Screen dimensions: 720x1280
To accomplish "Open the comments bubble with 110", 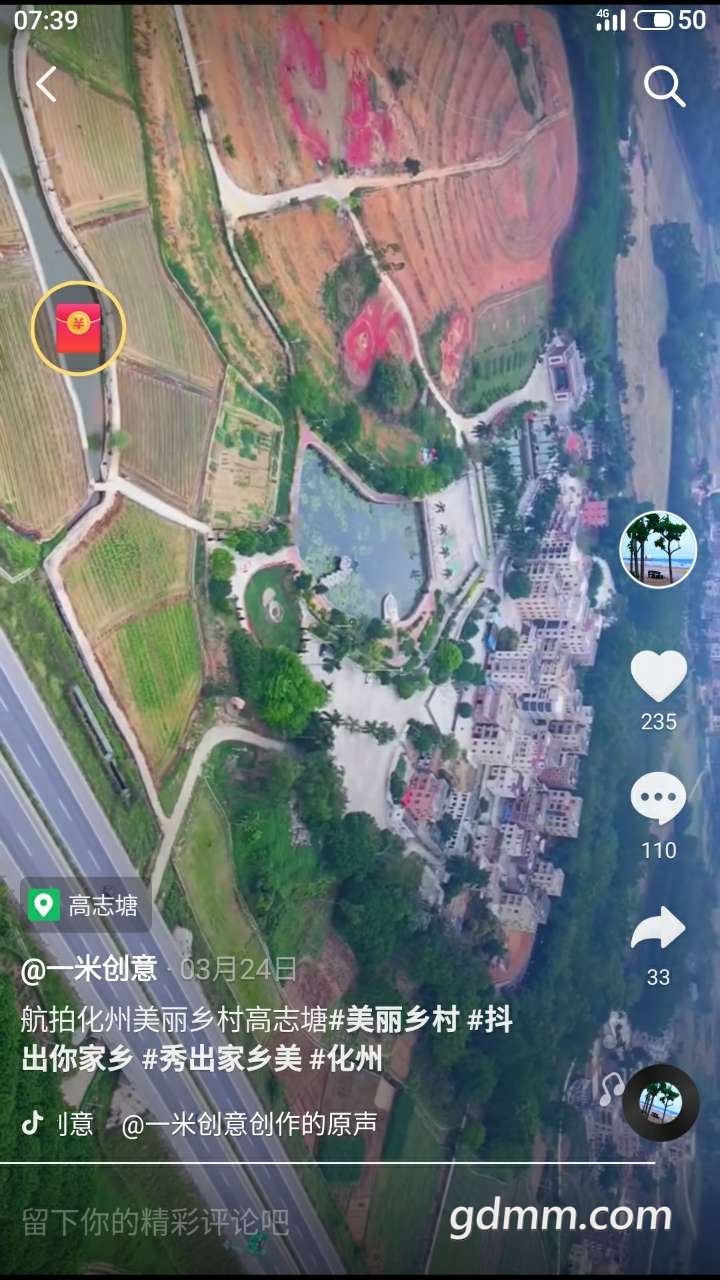I will tap(658, 800).
